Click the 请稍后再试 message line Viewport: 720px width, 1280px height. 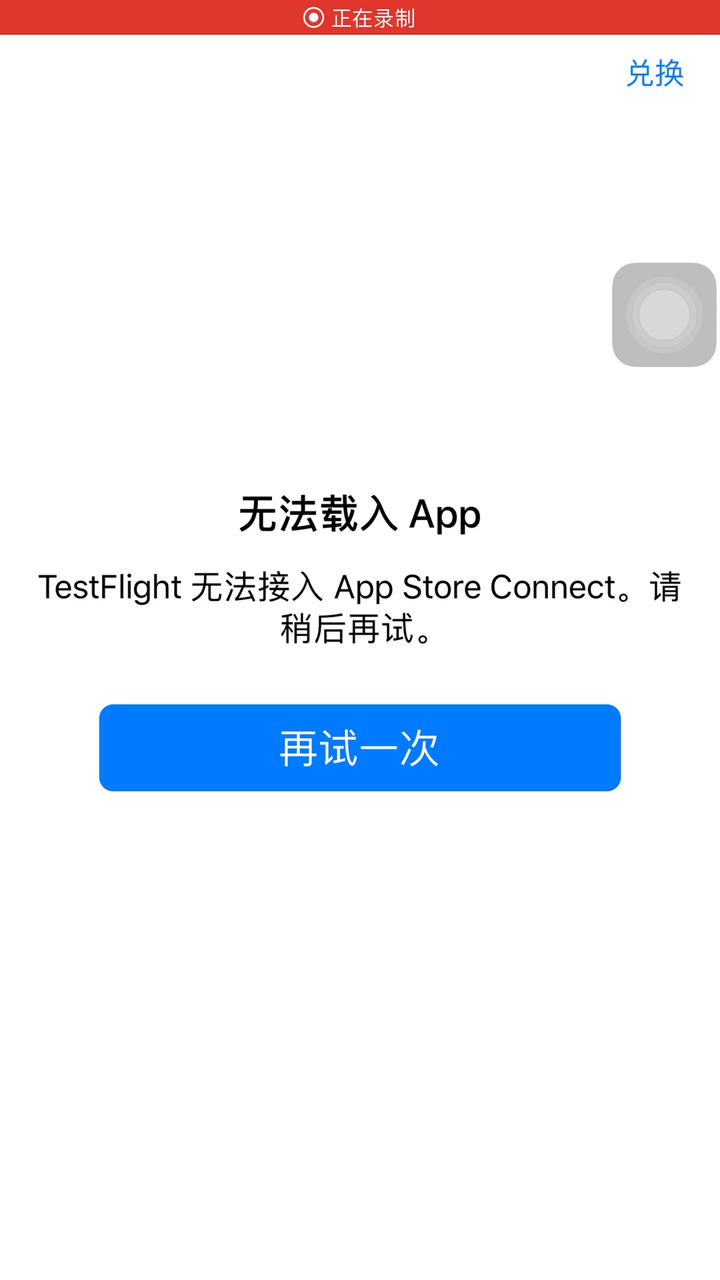(x=360, y=630)
